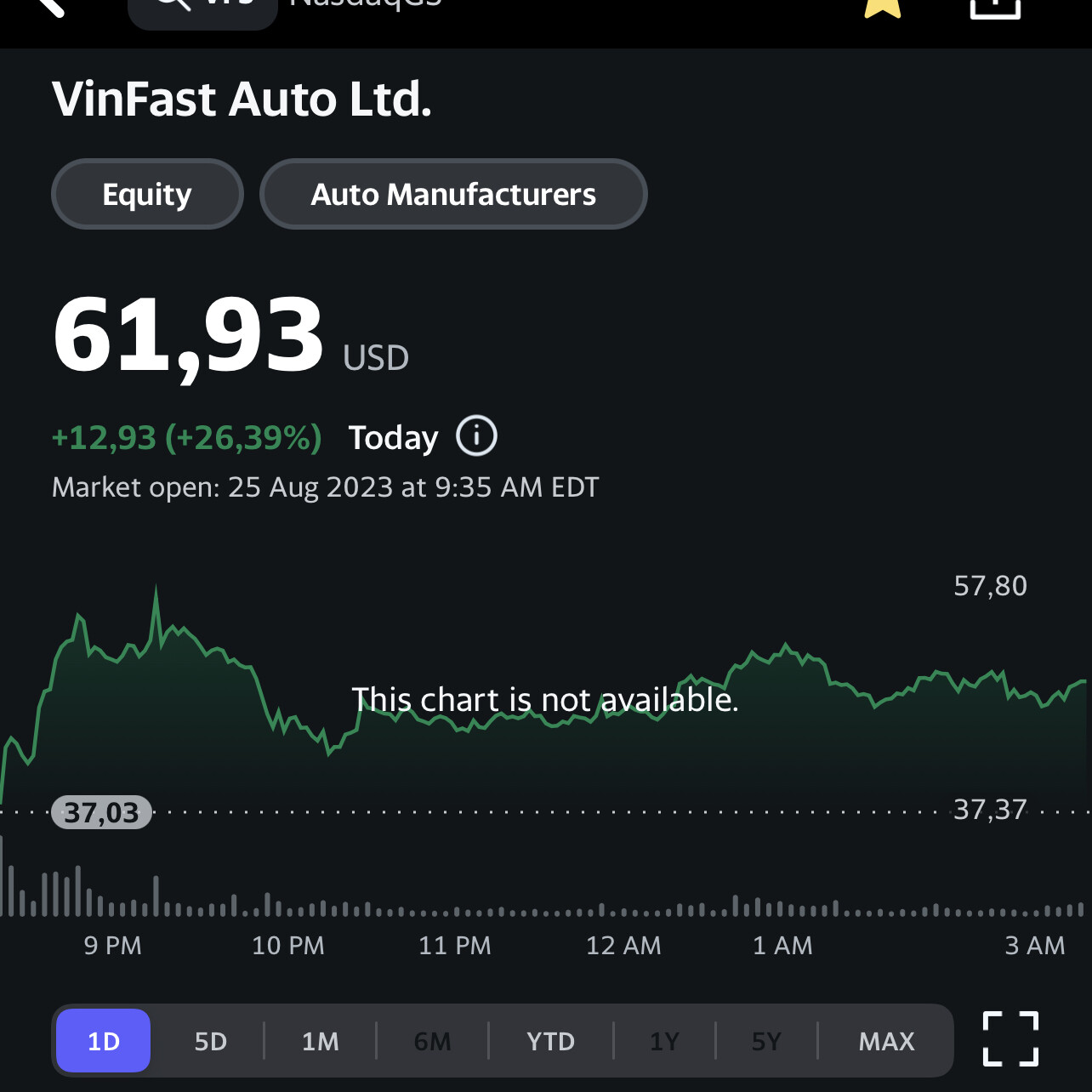Choose the 6M chart range
The width and height of the screenshot is (1092, 1092).
[x=432, y=1041]
